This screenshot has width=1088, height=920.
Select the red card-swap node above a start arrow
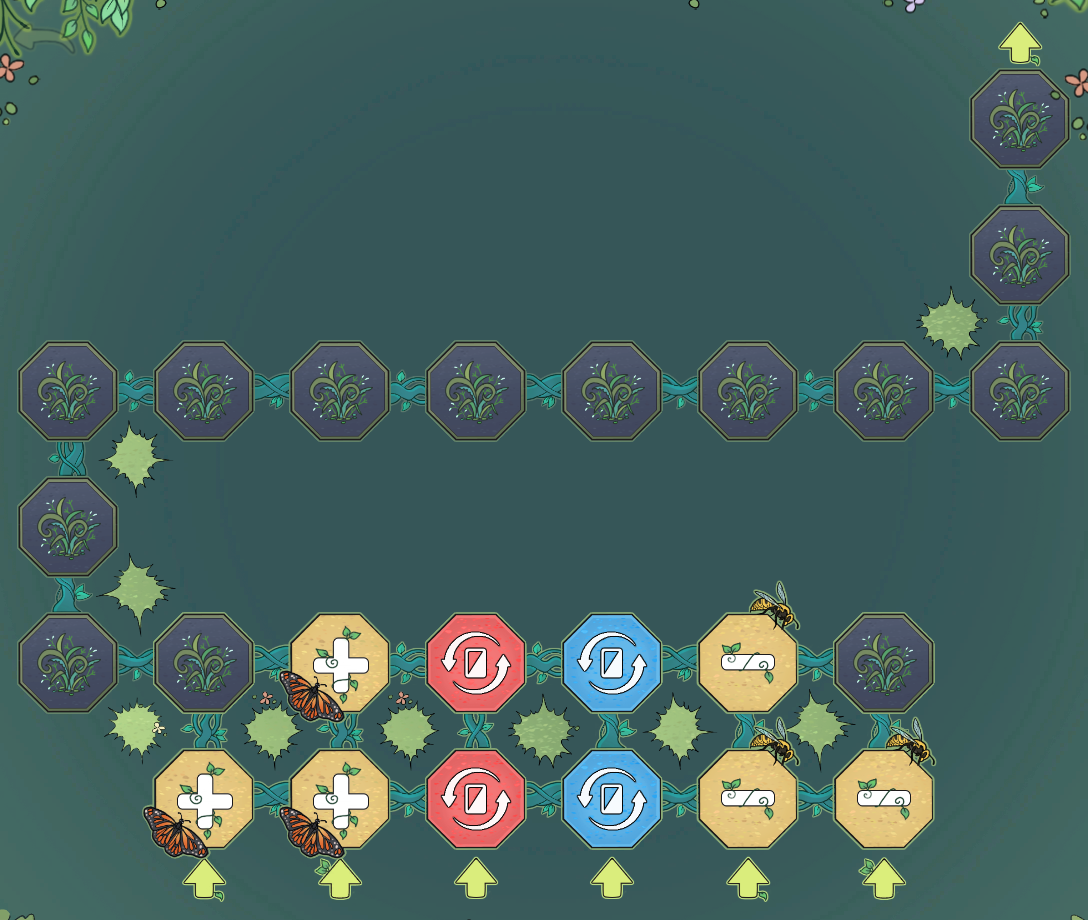pyautogui.click(x=476, y=798)
